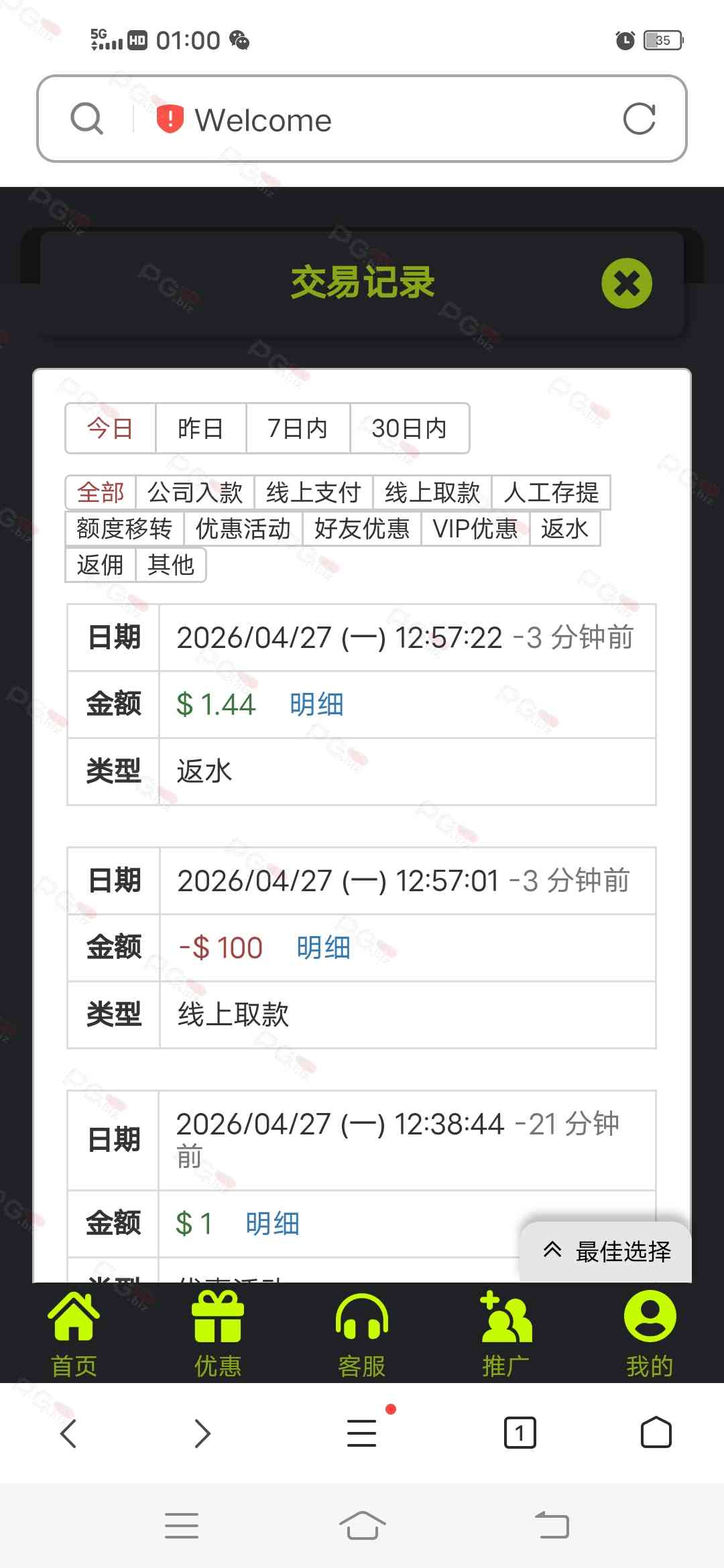The height and width of the screenshot is (1568, 724).
Task: Select the 昨日 date filter
Action: (x=200, y=428)
